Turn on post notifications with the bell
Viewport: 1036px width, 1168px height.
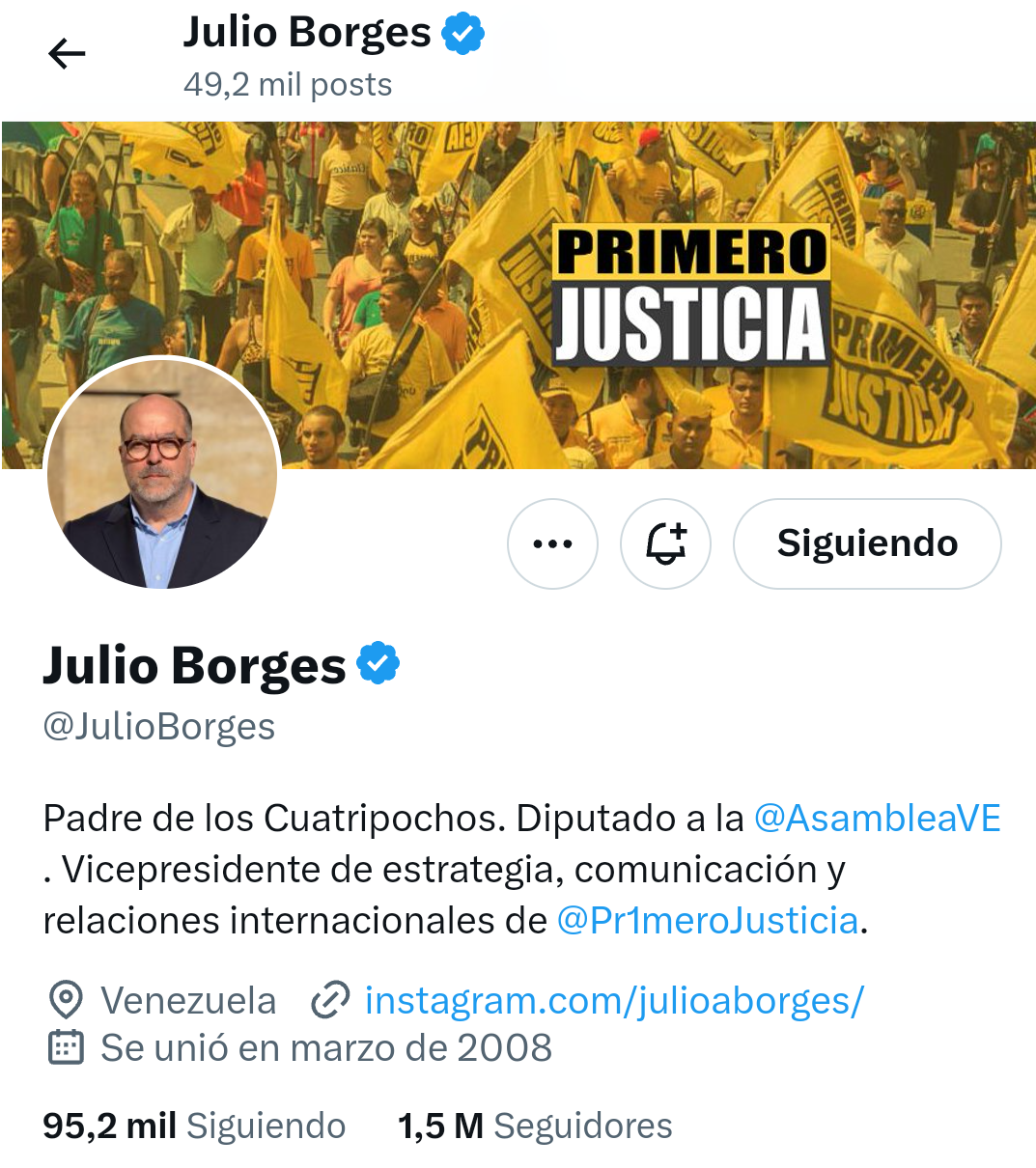[665, 543]
